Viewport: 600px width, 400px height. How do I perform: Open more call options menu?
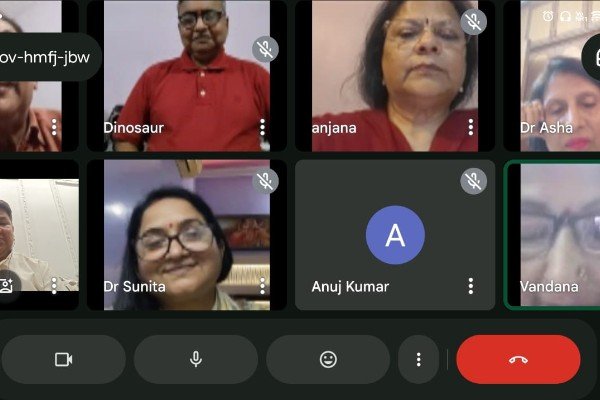[x=419, y=359]
